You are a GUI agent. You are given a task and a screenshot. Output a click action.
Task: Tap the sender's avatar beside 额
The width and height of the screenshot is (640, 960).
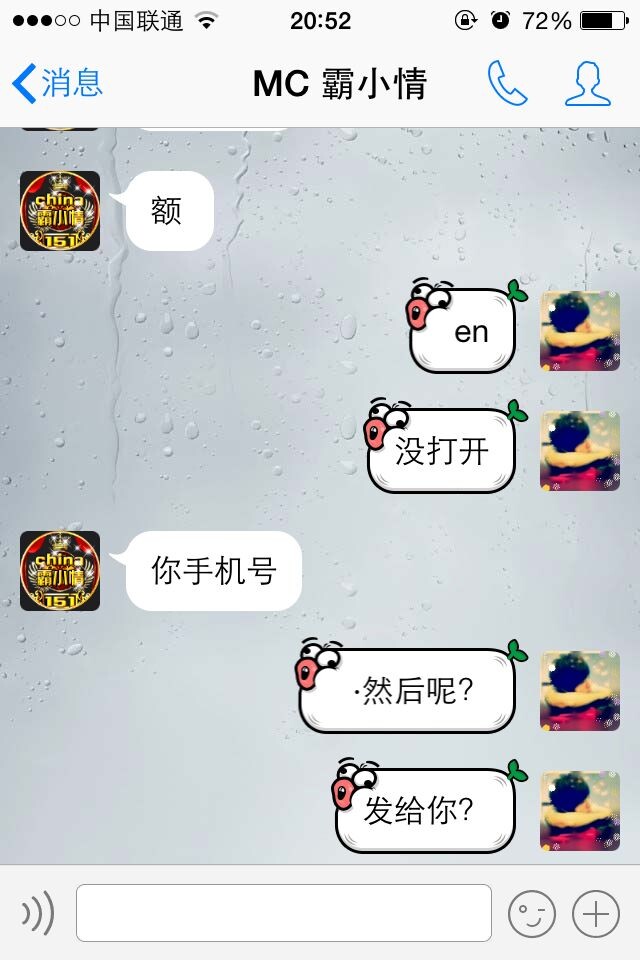[x=60, y=211]
